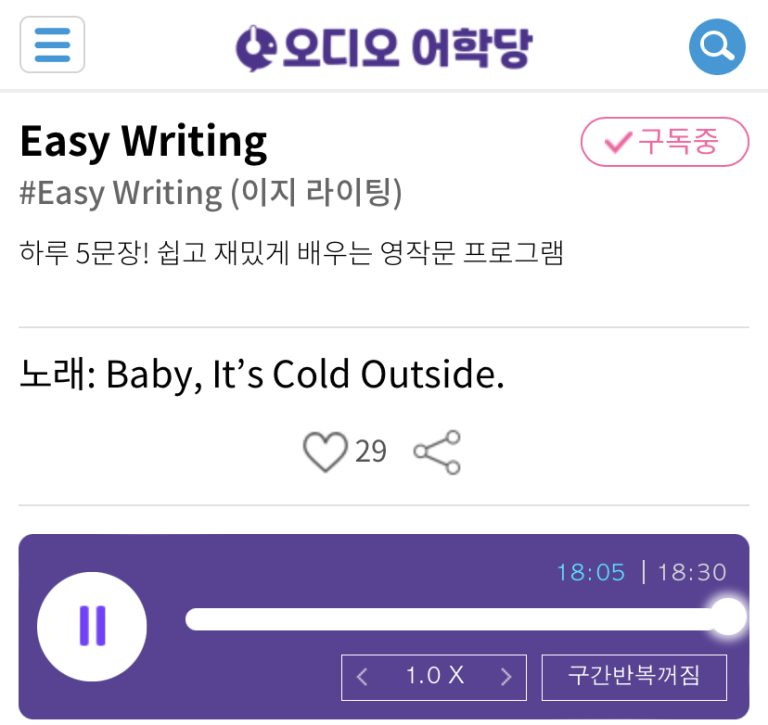Like this episode with the heart
The width and height of the screenshot is (768, 725).
pos(325,452)
